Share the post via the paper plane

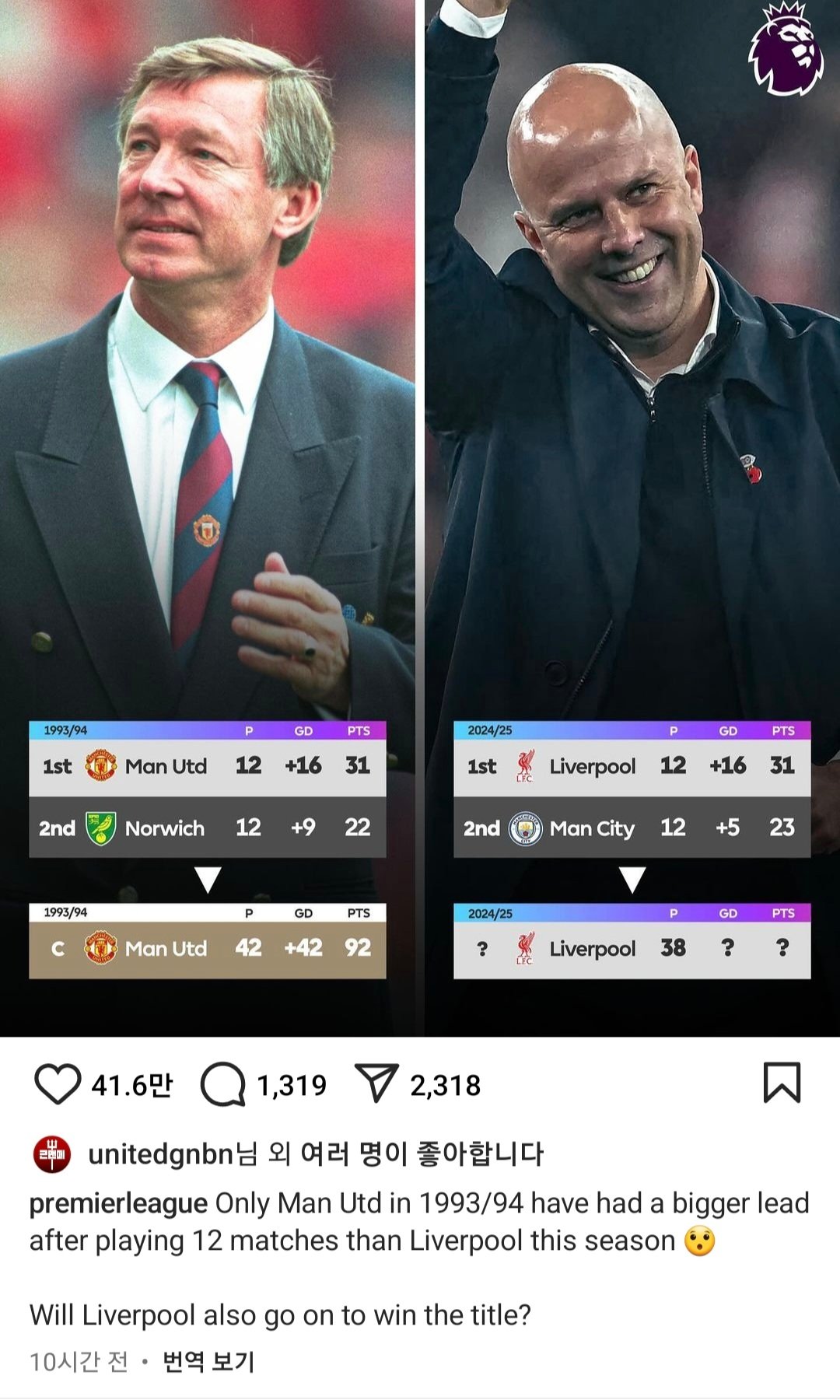click(376, 1083)
